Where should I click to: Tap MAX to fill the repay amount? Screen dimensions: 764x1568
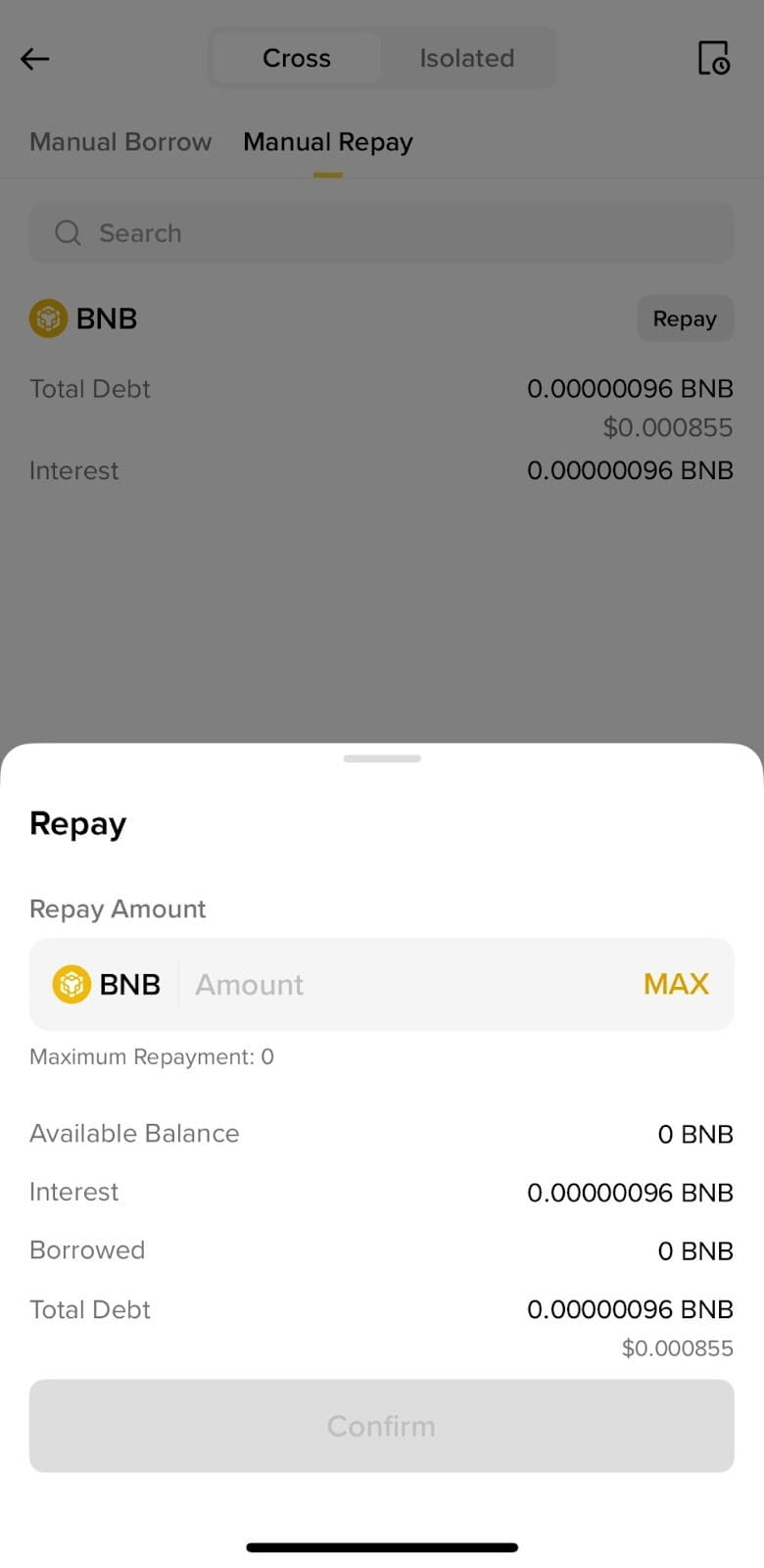(x=675, y=983)
